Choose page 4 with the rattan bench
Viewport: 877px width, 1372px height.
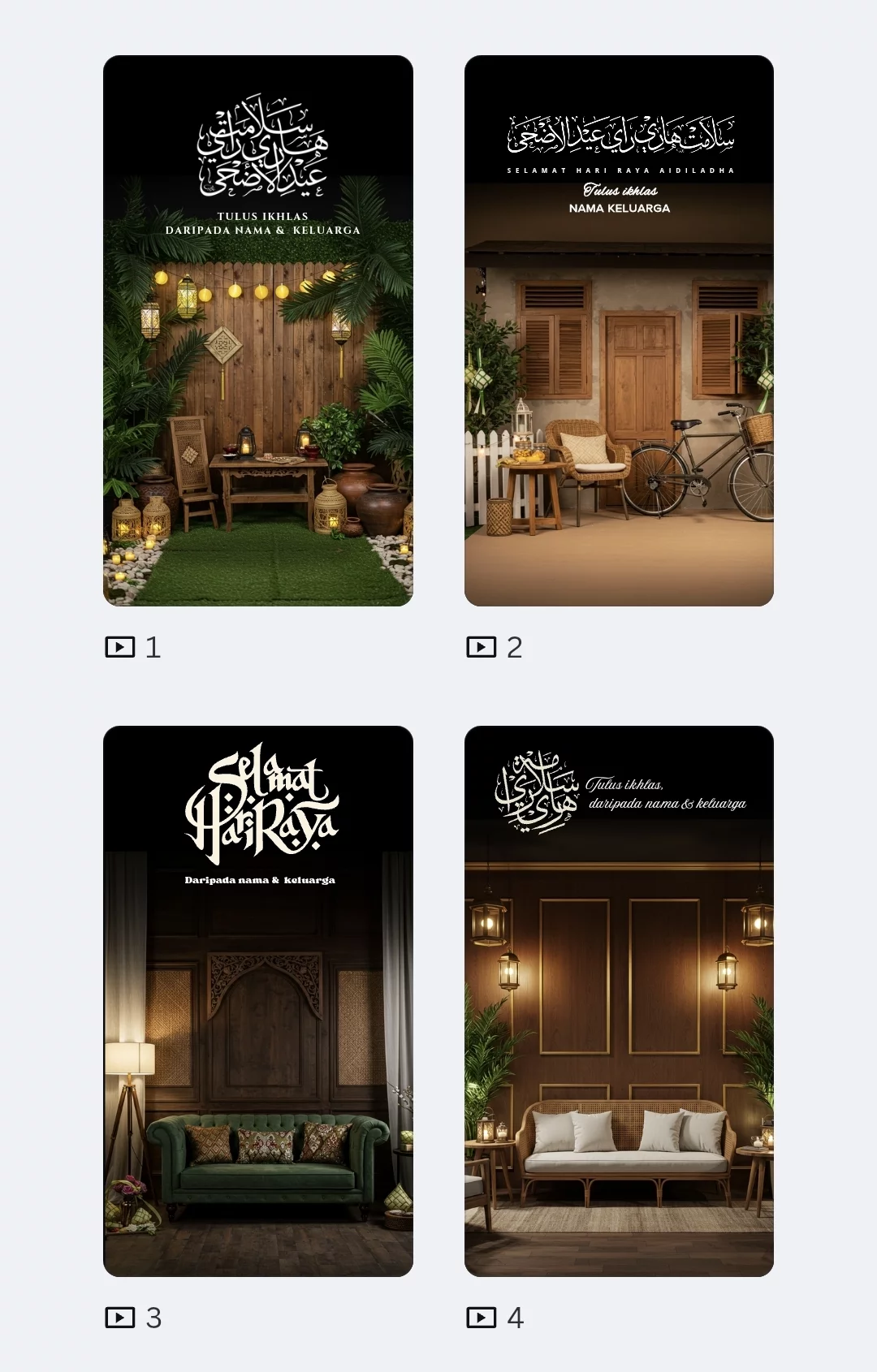(x=619, y=1001)
